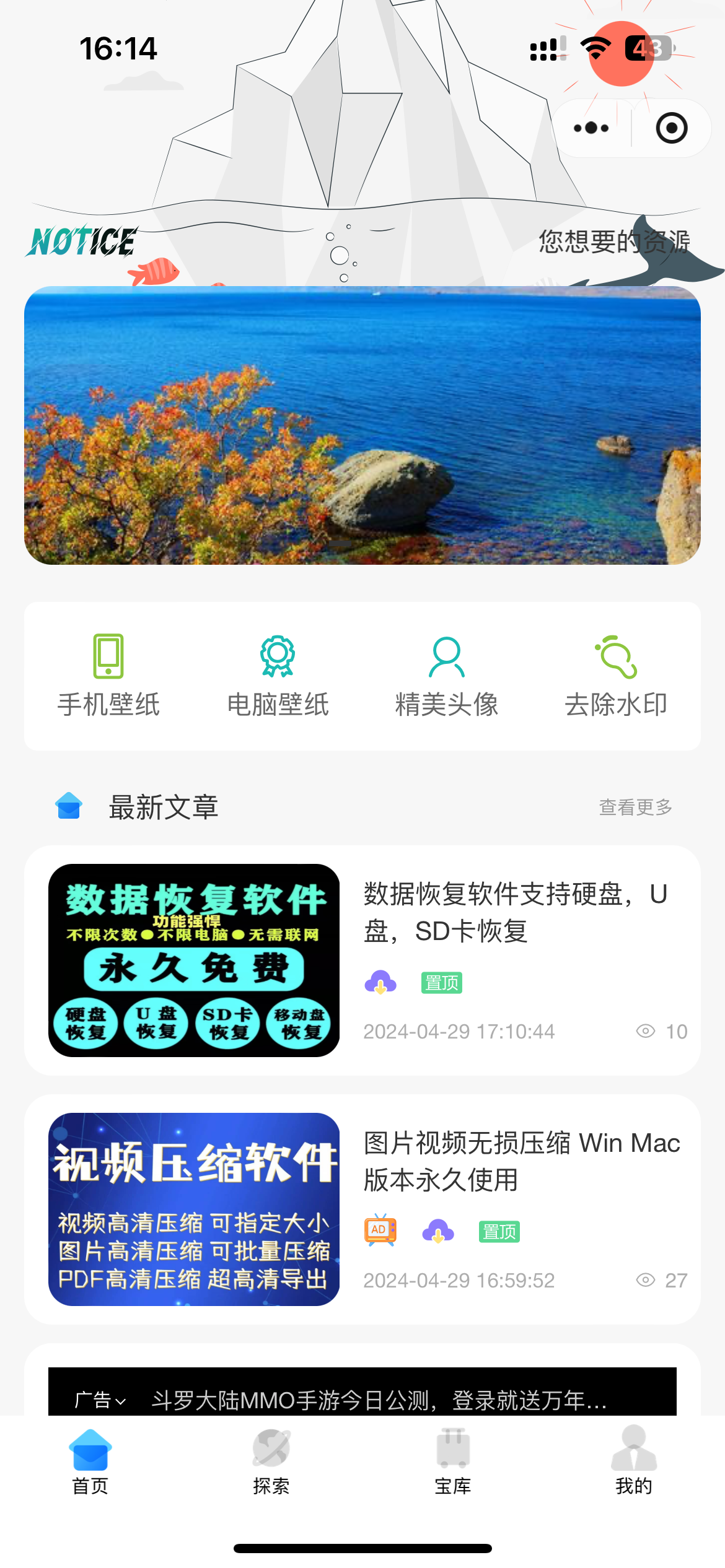Close the mini program with the circle button
Screen dimensions: 725x1568
671,128
